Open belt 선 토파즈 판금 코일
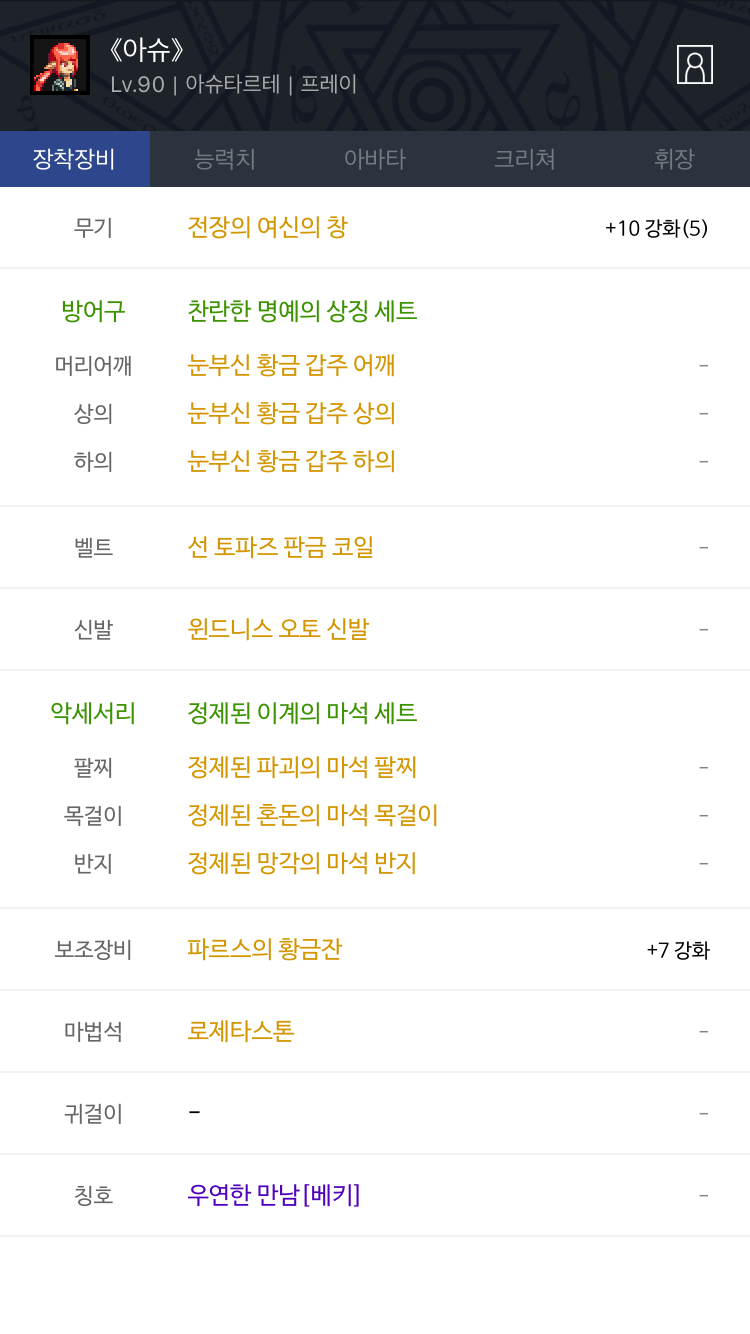 coord(281,547)
